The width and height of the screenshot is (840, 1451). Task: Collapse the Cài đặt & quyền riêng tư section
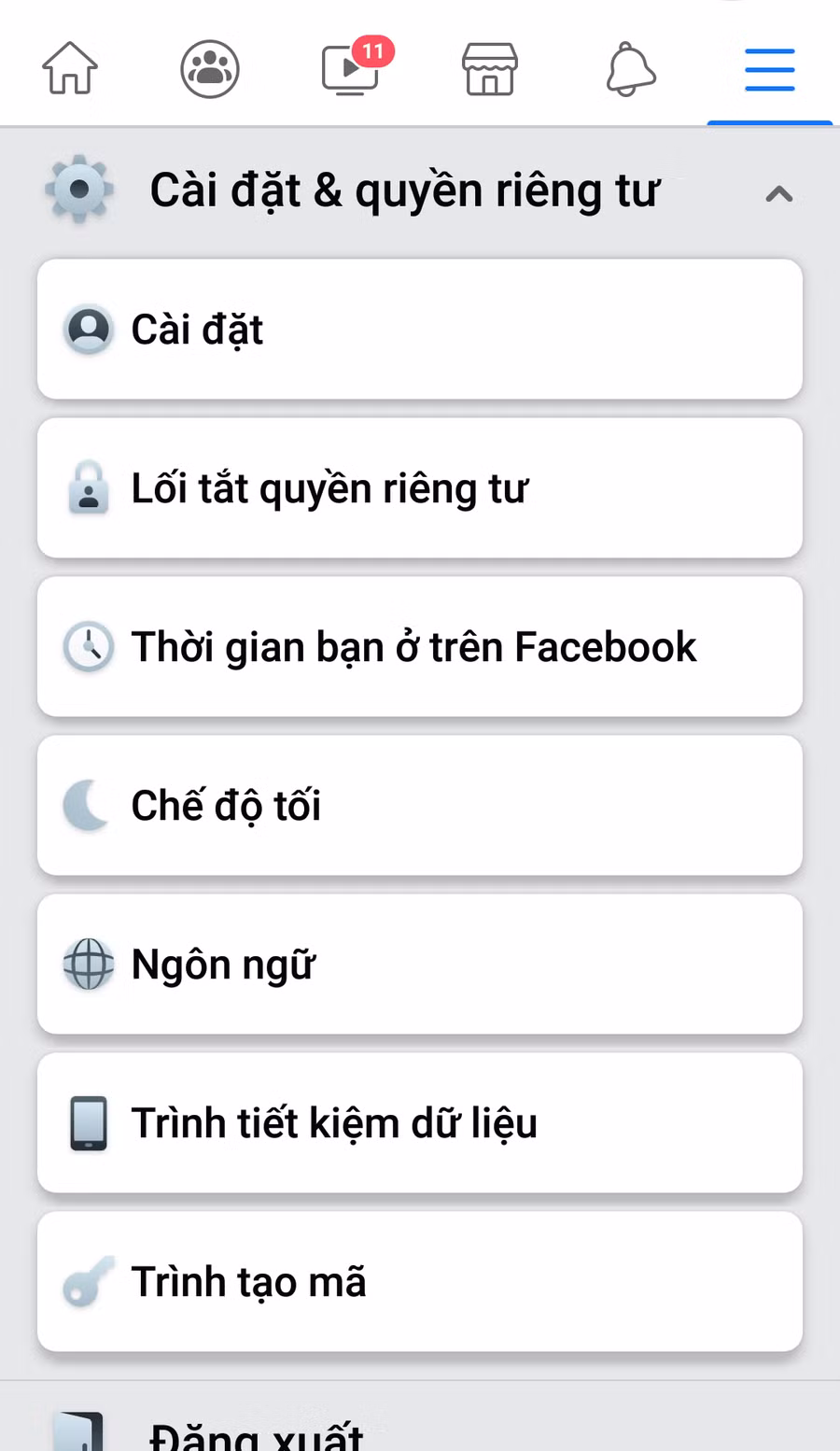coord(780,193)
